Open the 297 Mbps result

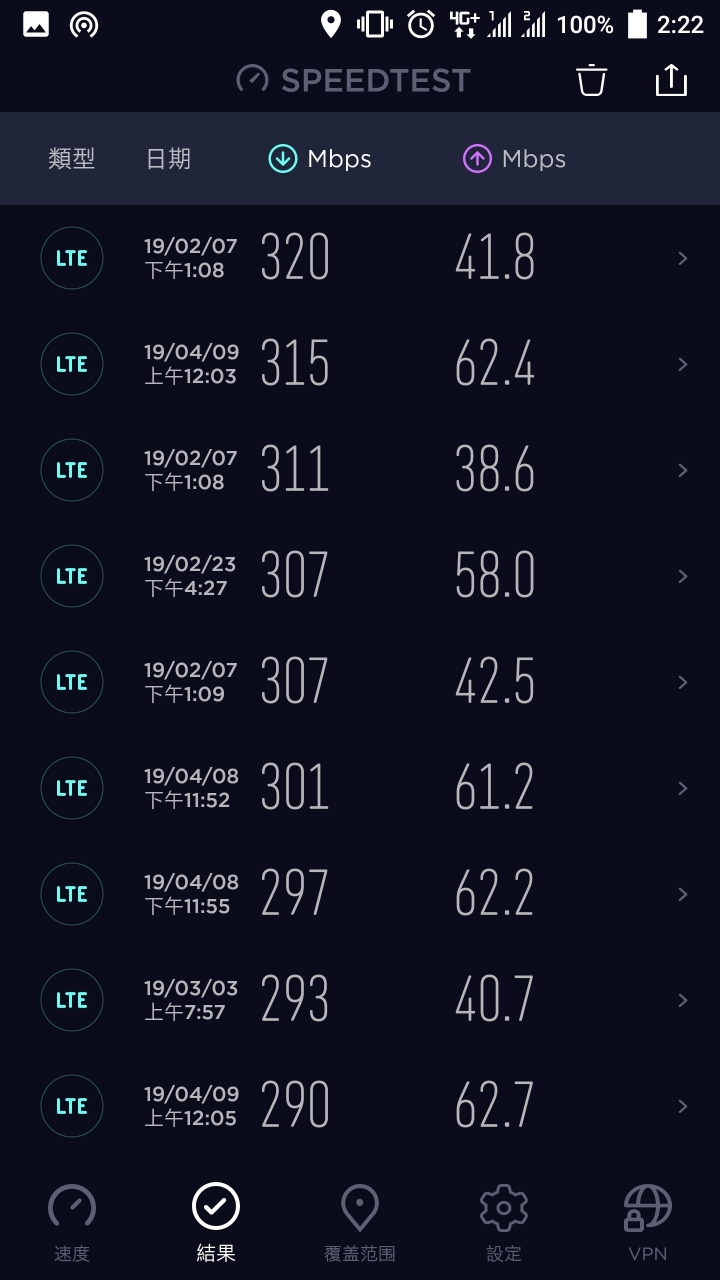tap(360, 894)
